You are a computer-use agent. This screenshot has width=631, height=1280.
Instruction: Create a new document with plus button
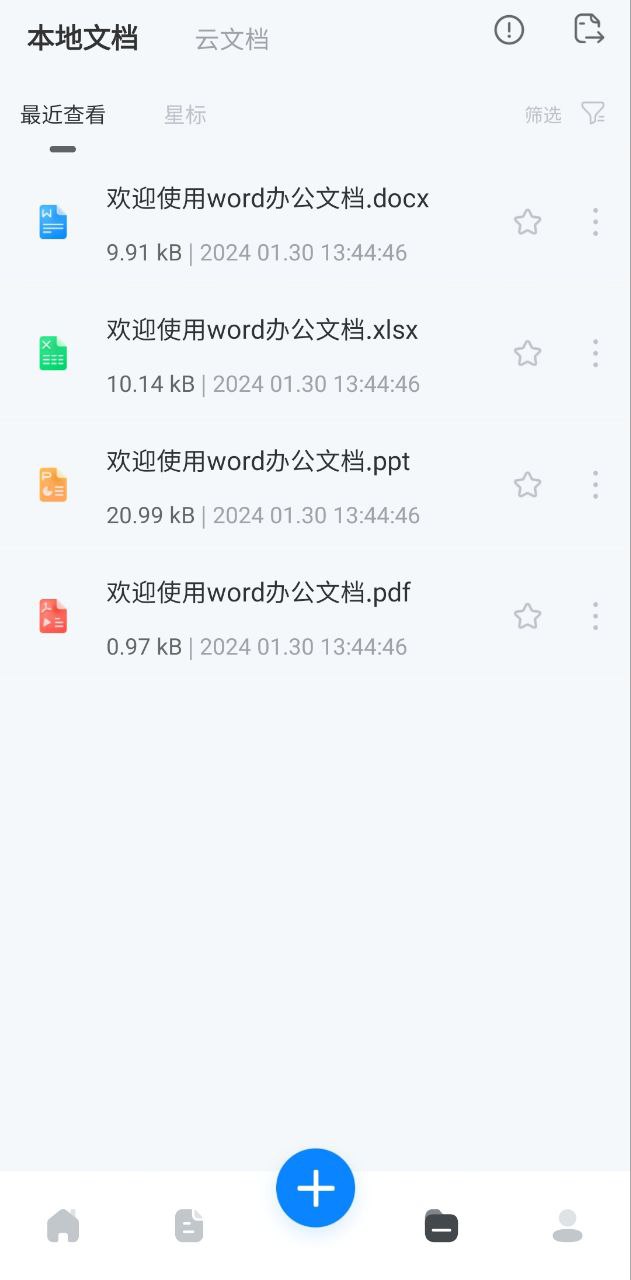click(x=315, y=1188)
